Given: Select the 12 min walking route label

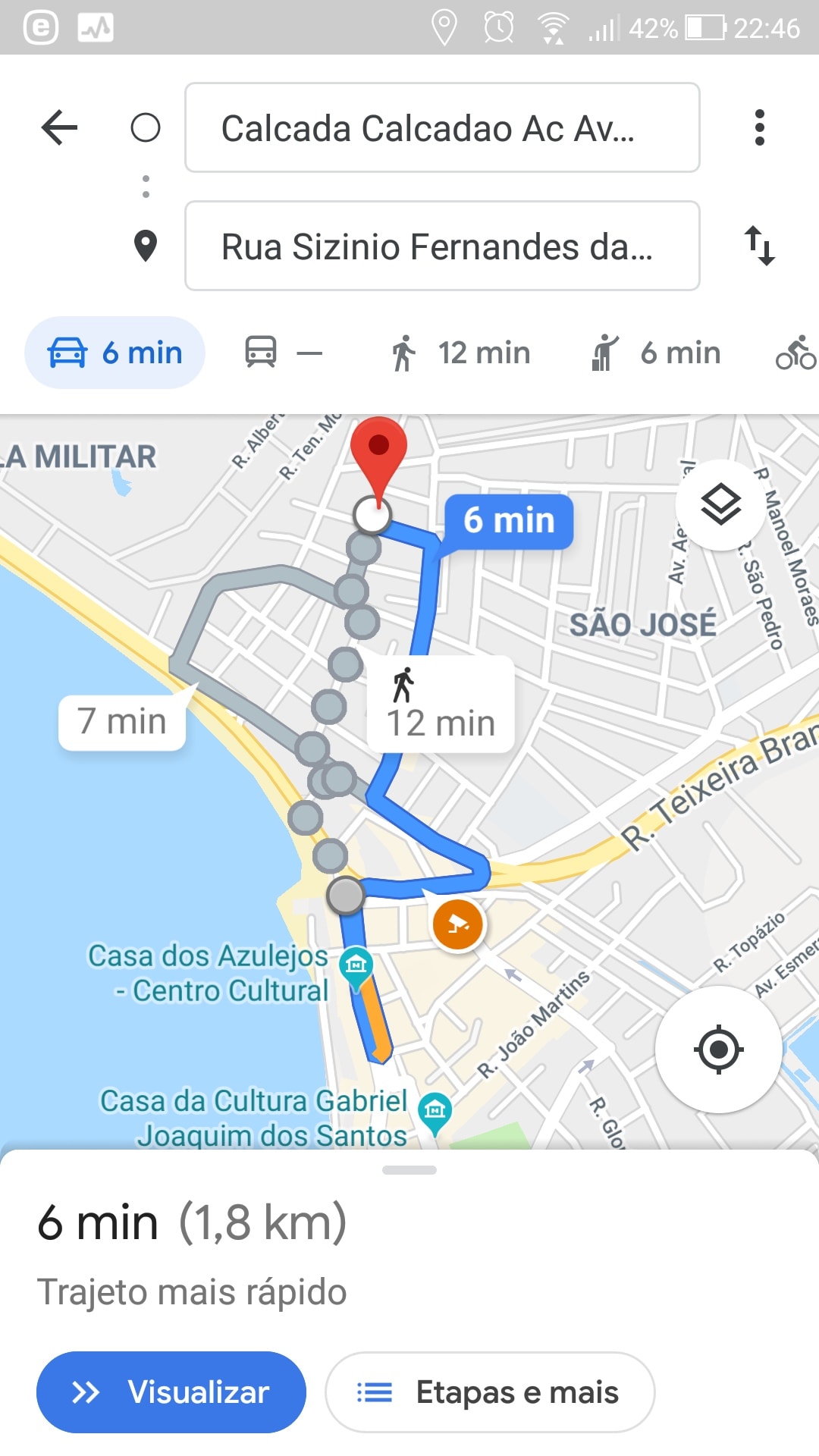Looking at the screenshot, I should (x=440, y=705).
